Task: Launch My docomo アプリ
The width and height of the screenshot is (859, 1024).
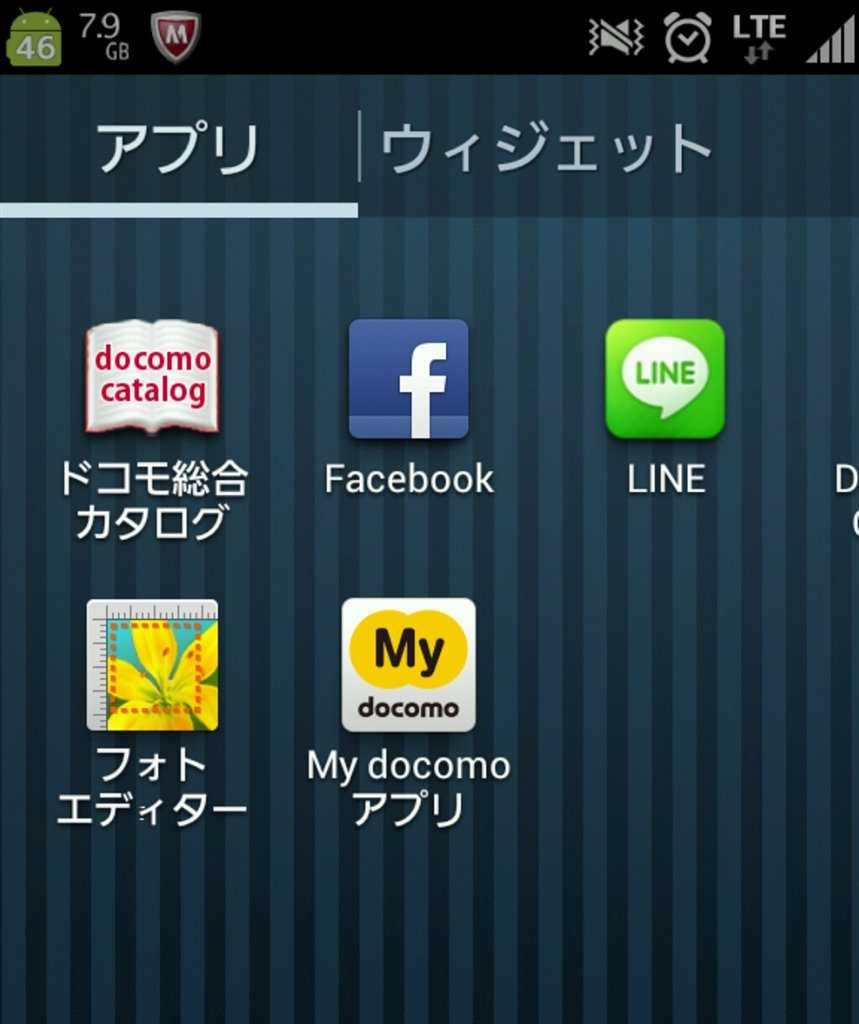Action: click(408, 665)
